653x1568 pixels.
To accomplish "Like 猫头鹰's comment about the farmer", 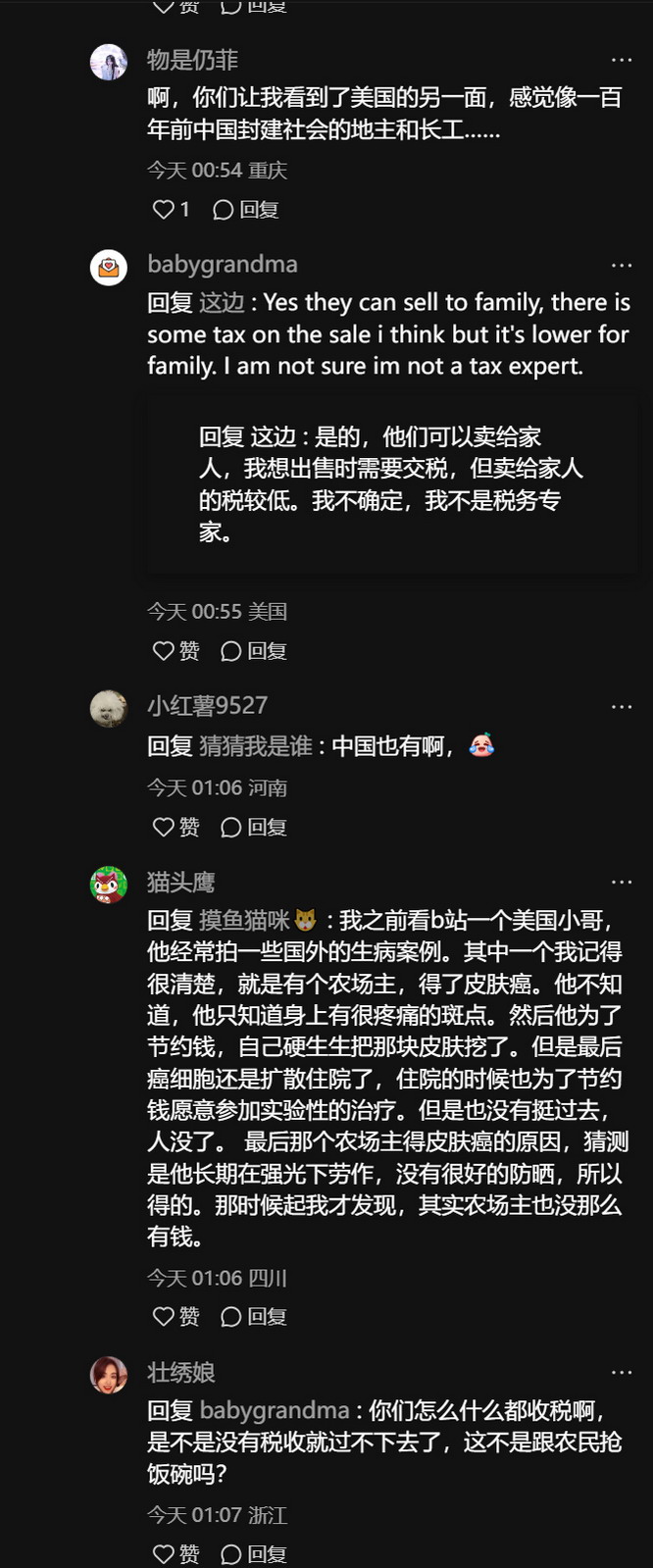I will pyautogui.click(x=175, y=1316).
